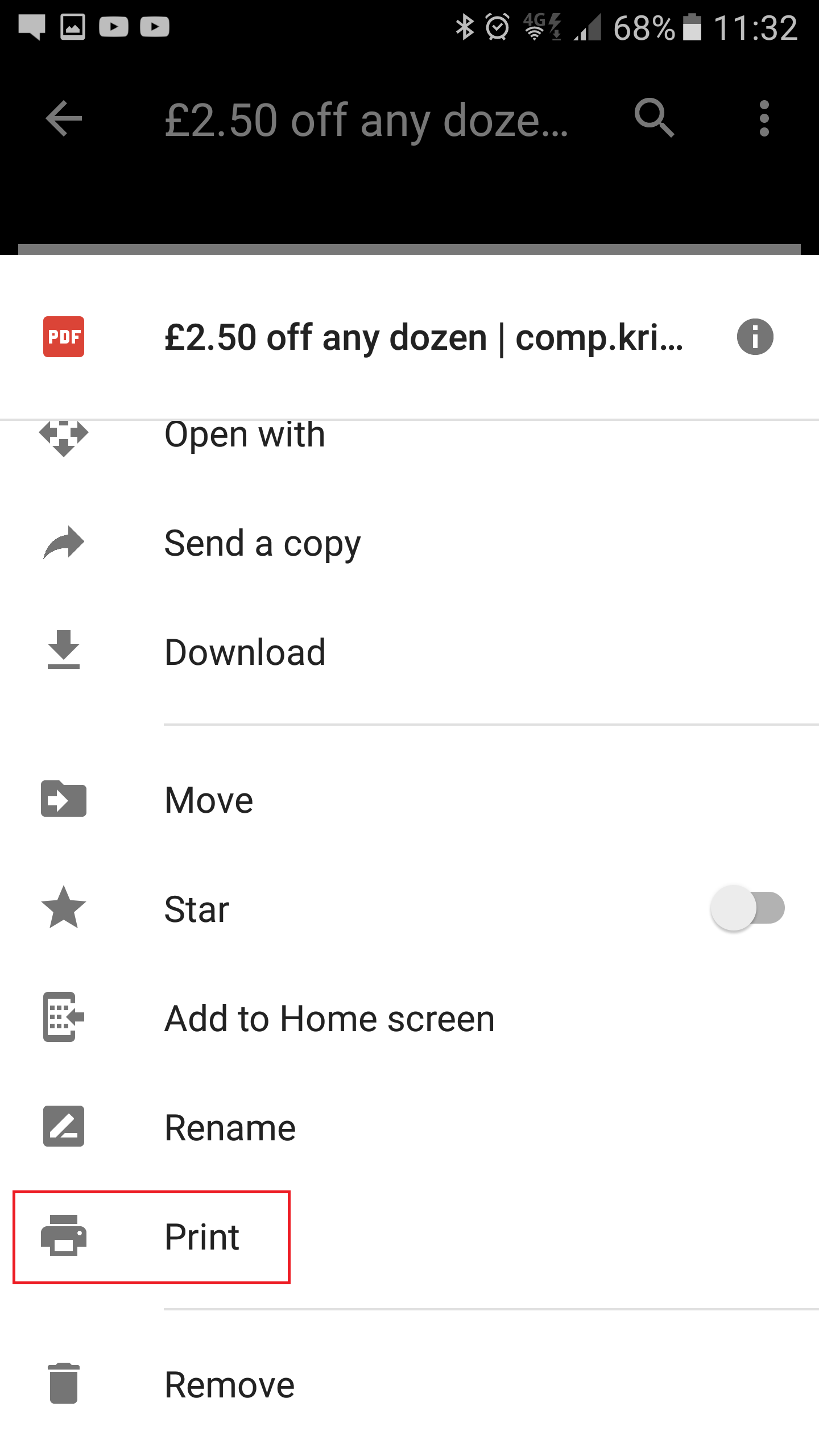View file details via info icon
Viewport: 819px width, 1456px height.
click(755, 337)
